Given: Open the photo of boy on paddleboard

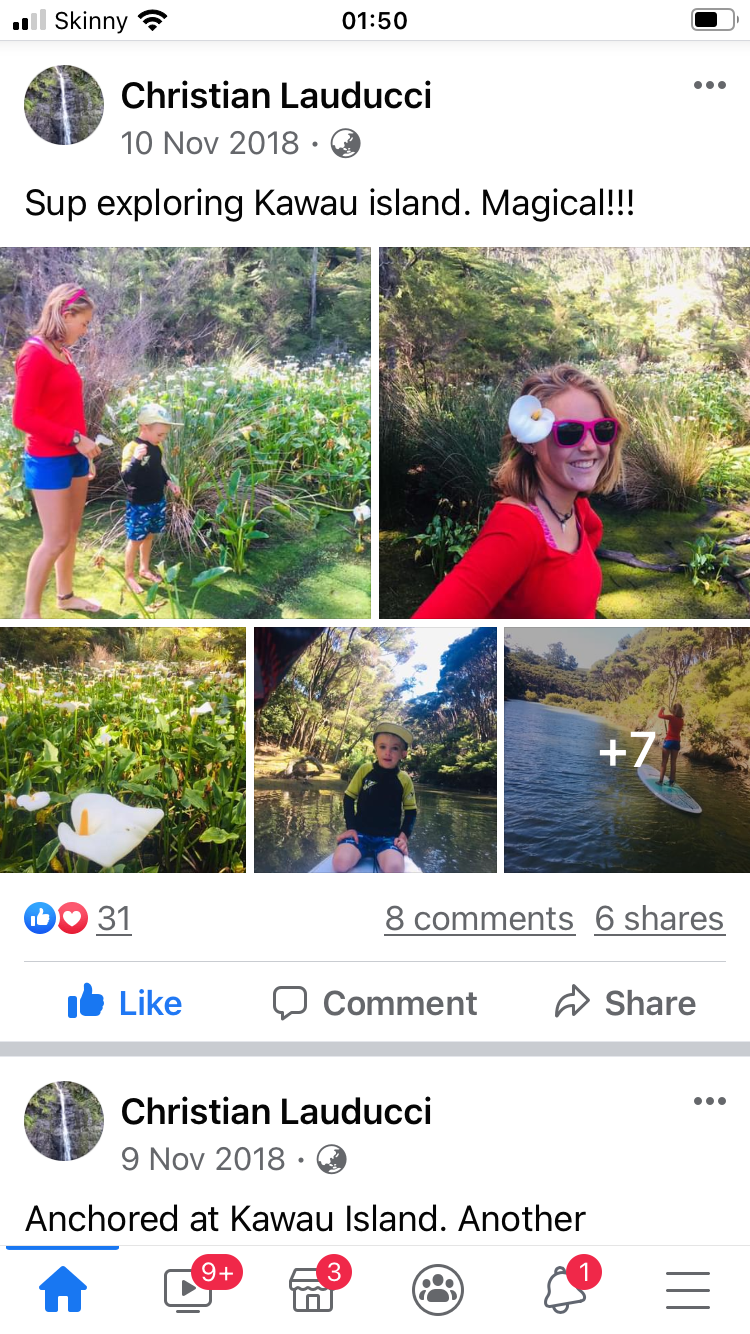Looking at the screenshot, I should (375, 750).
